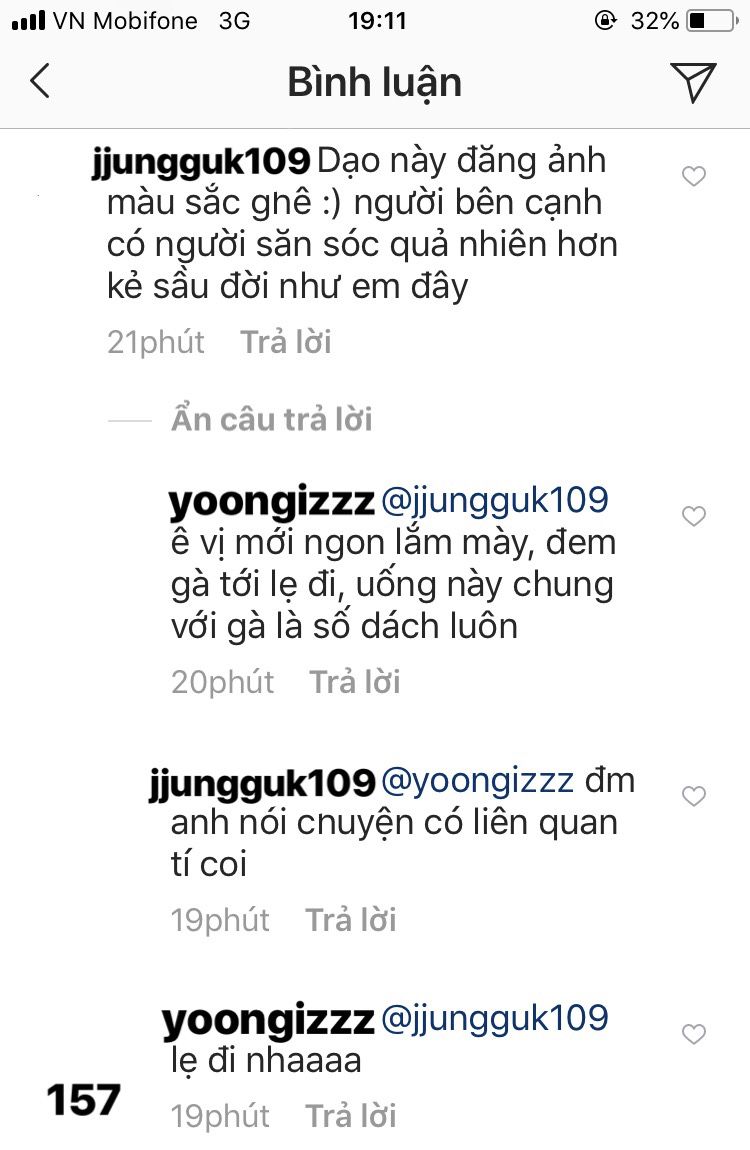Open the direct message paper plane icon
The height and width of the screenshot is (1150, 750).
tap(692, 81)
